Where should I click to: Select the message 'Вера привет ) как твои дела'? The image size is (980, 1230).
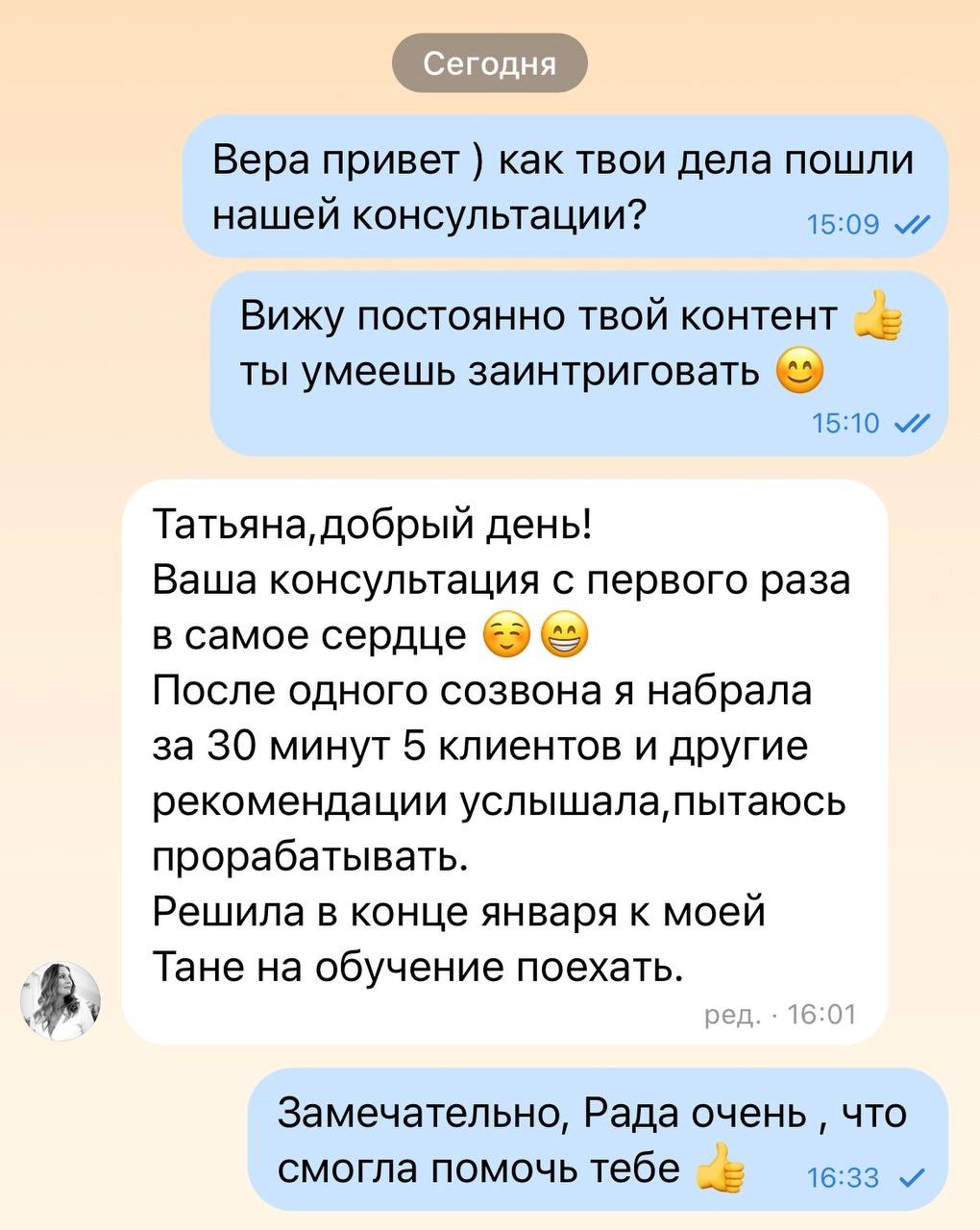point(565,186)
